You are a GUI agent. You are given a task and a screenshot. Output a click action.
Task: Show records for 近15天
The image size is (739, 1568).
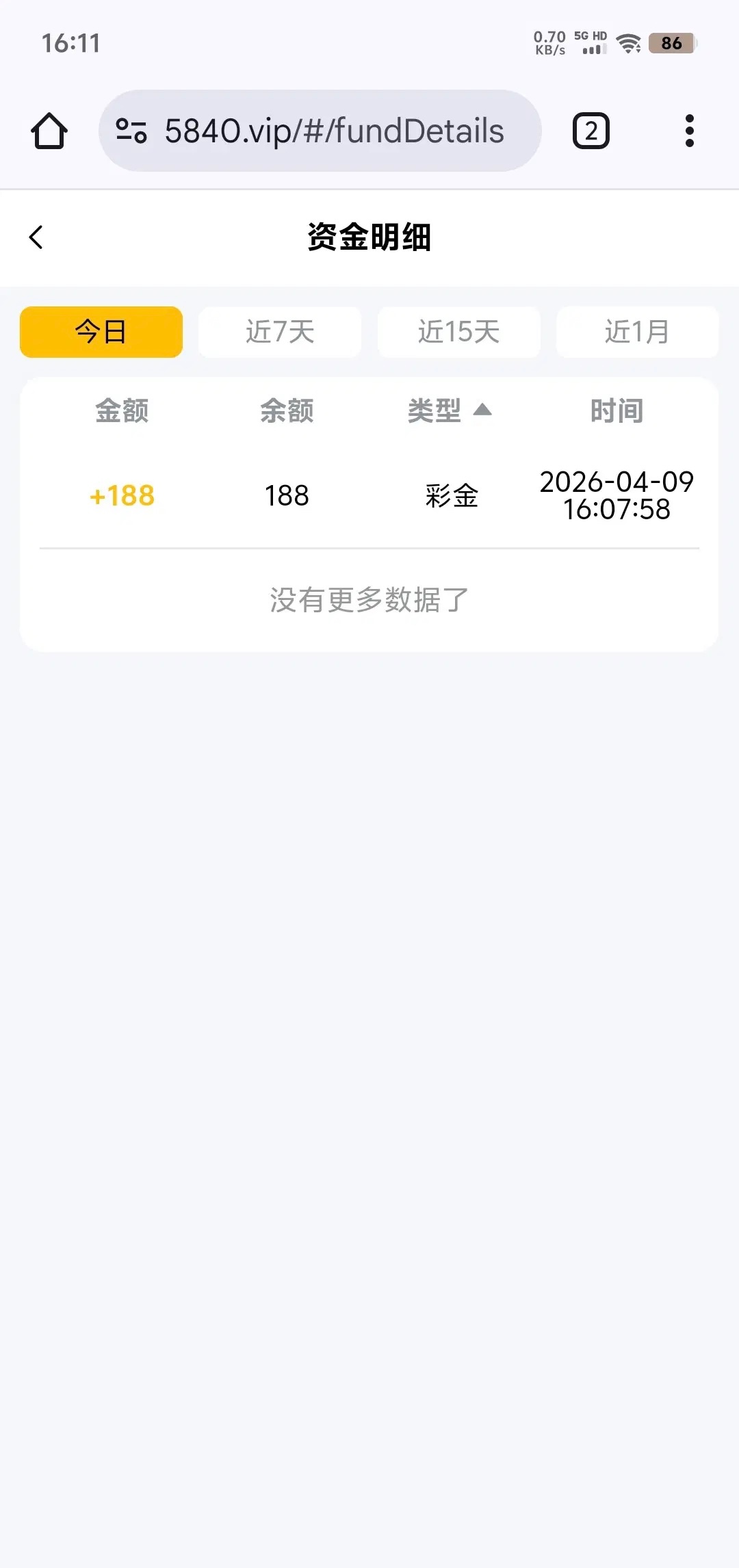458,332
